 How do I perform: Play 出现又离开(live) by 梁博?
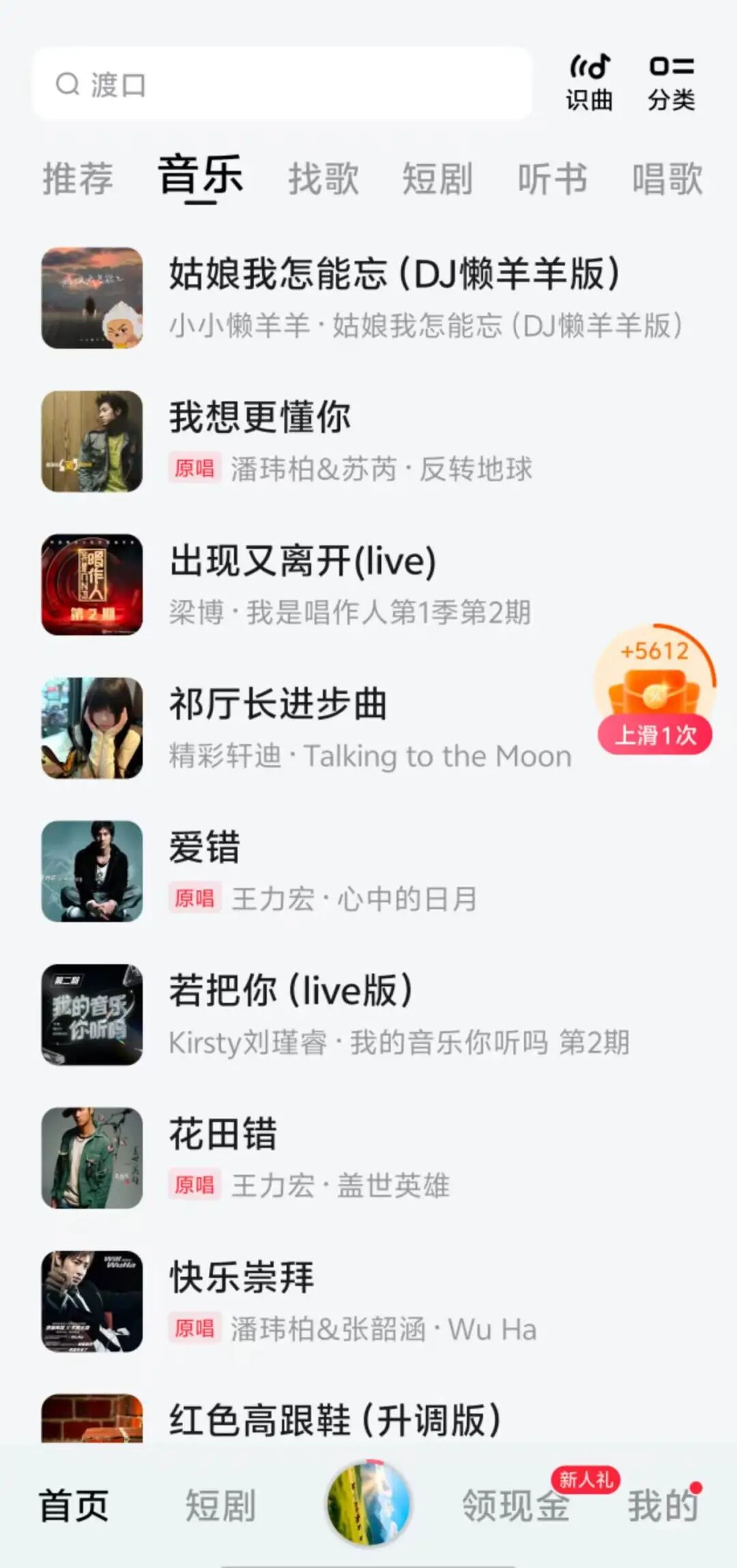(302, 561)
